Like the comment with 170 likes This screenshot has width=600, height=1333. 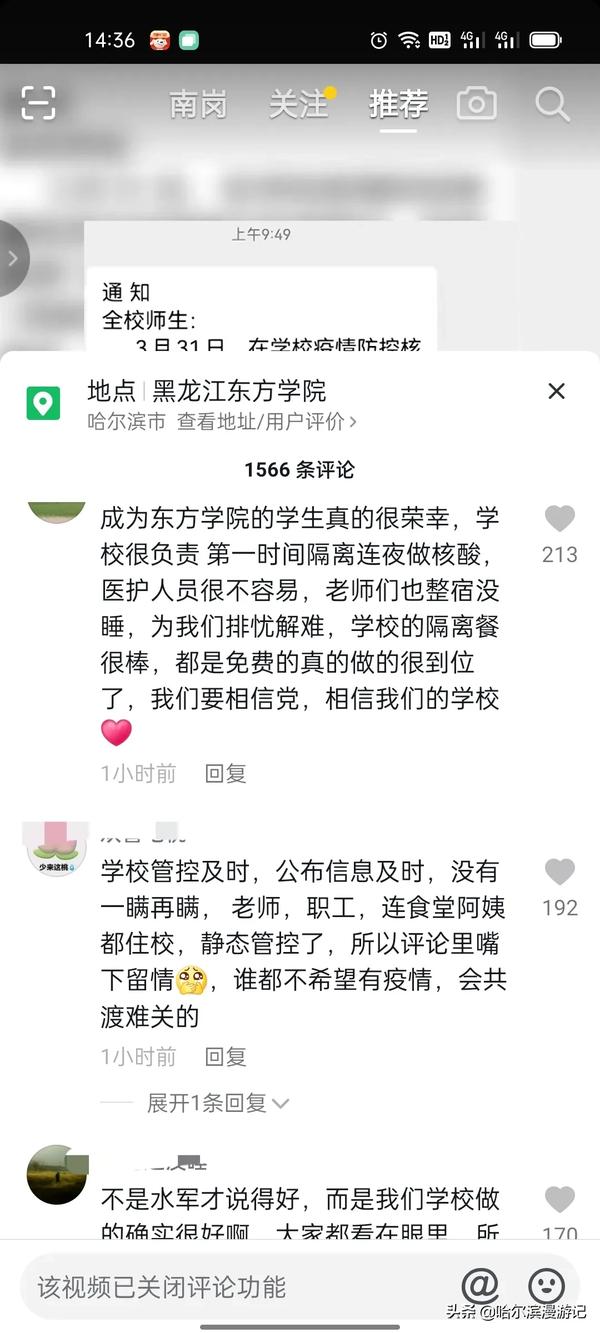click(560, 1200)
